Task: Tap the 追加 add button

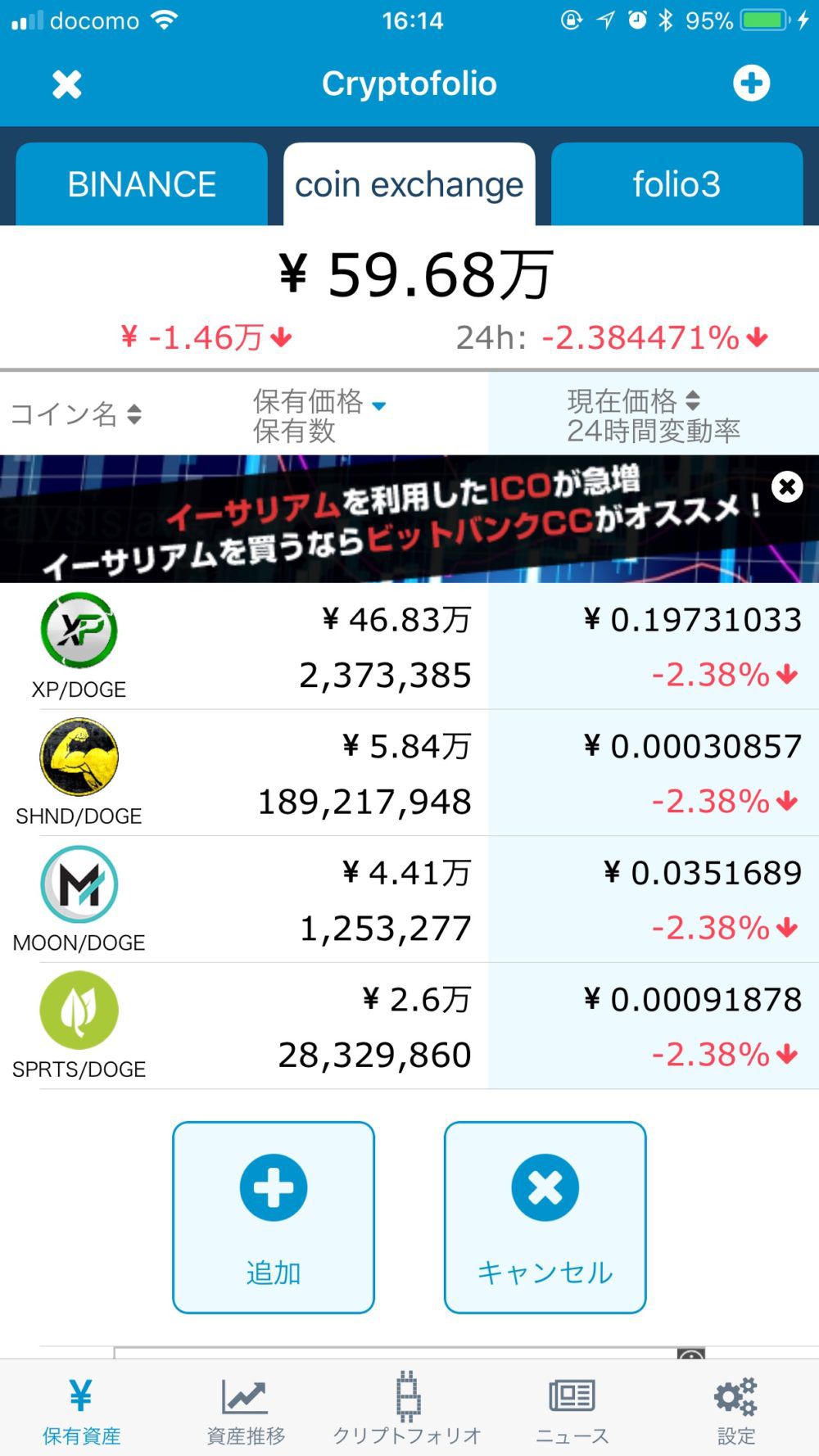Action: point(274,1217)
